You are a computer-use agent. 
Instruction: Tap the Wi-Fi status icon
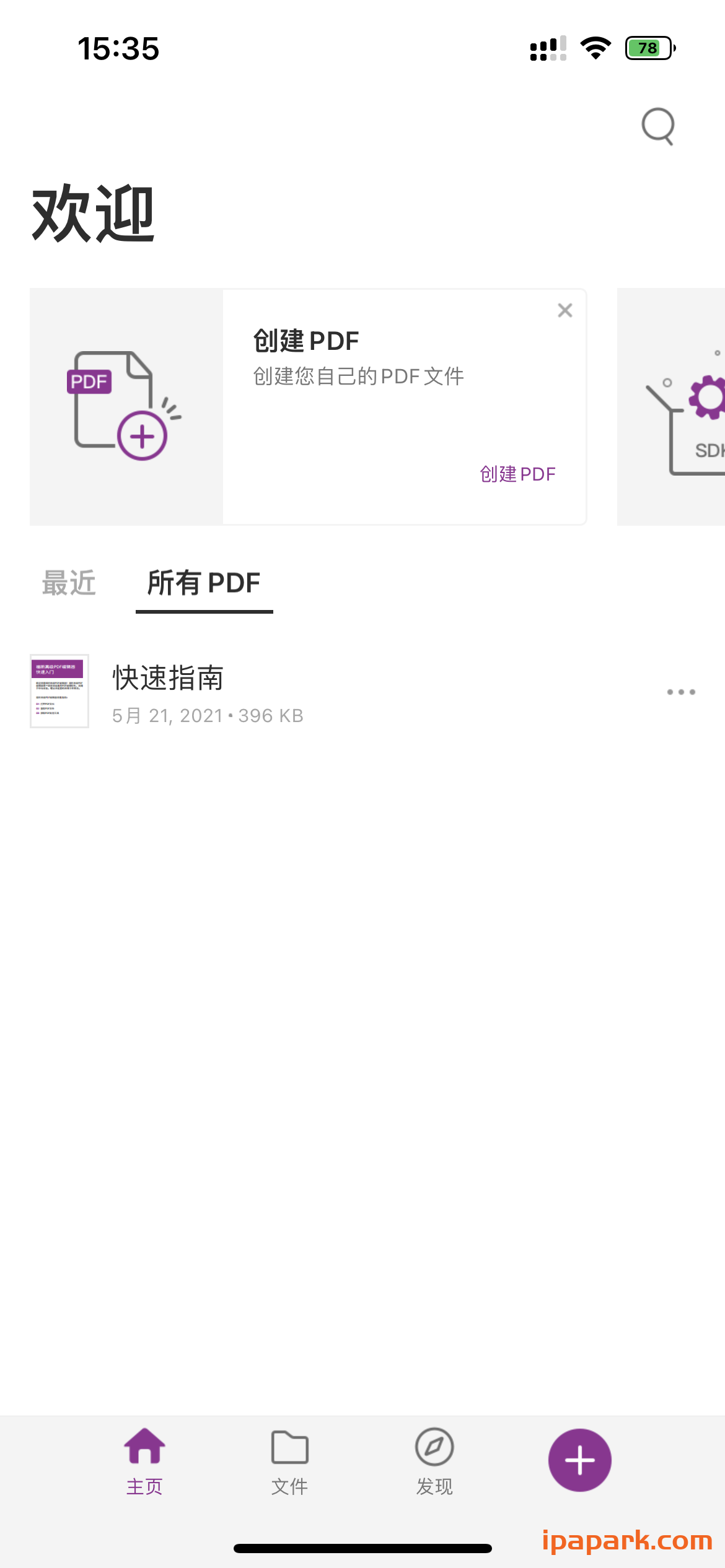[594, 47]
